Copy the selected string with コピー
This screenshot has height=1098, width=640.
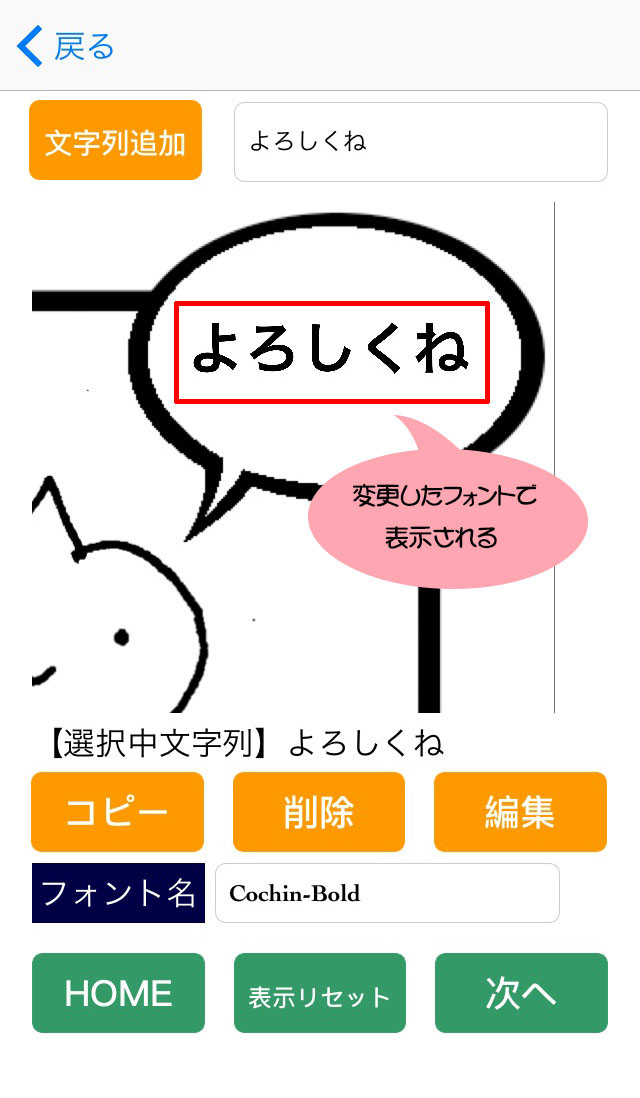point(117,812)
